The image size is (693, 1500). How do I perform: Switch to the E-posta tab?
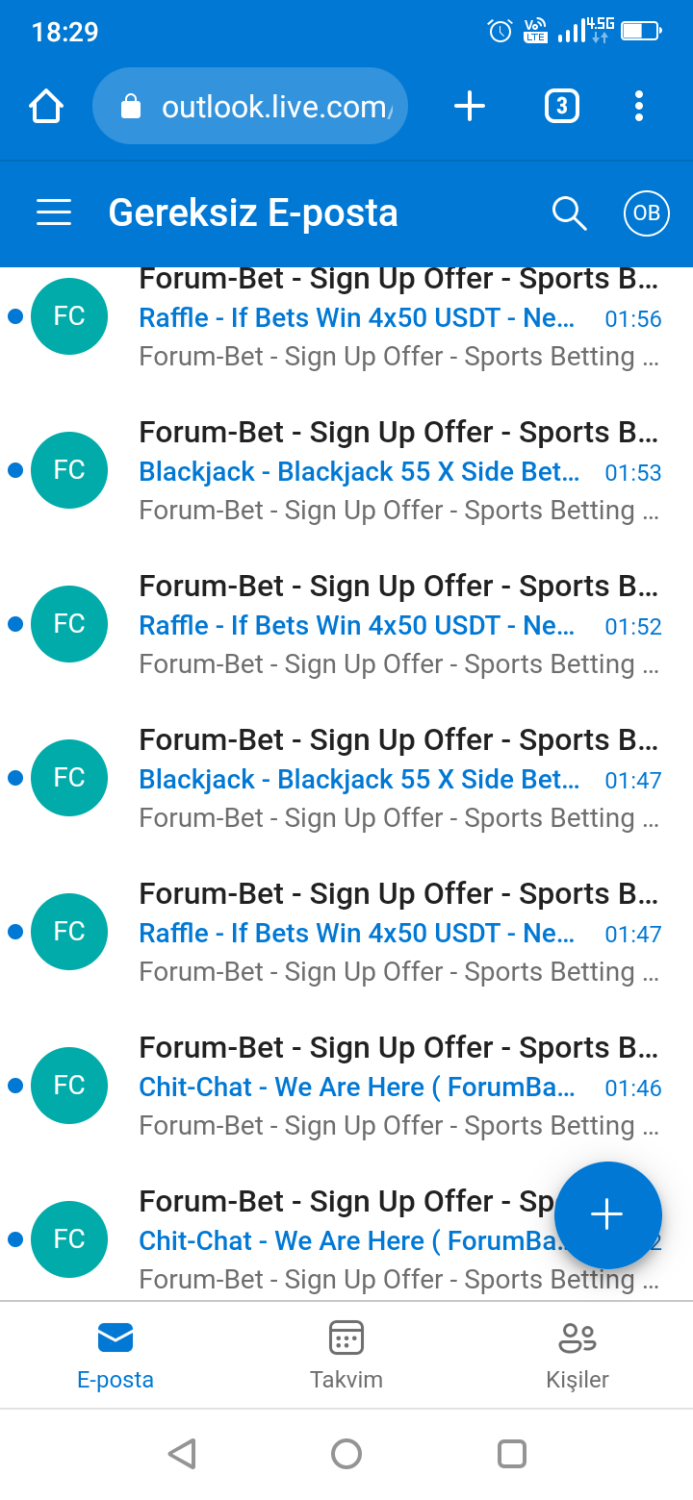pos(115,1355)
